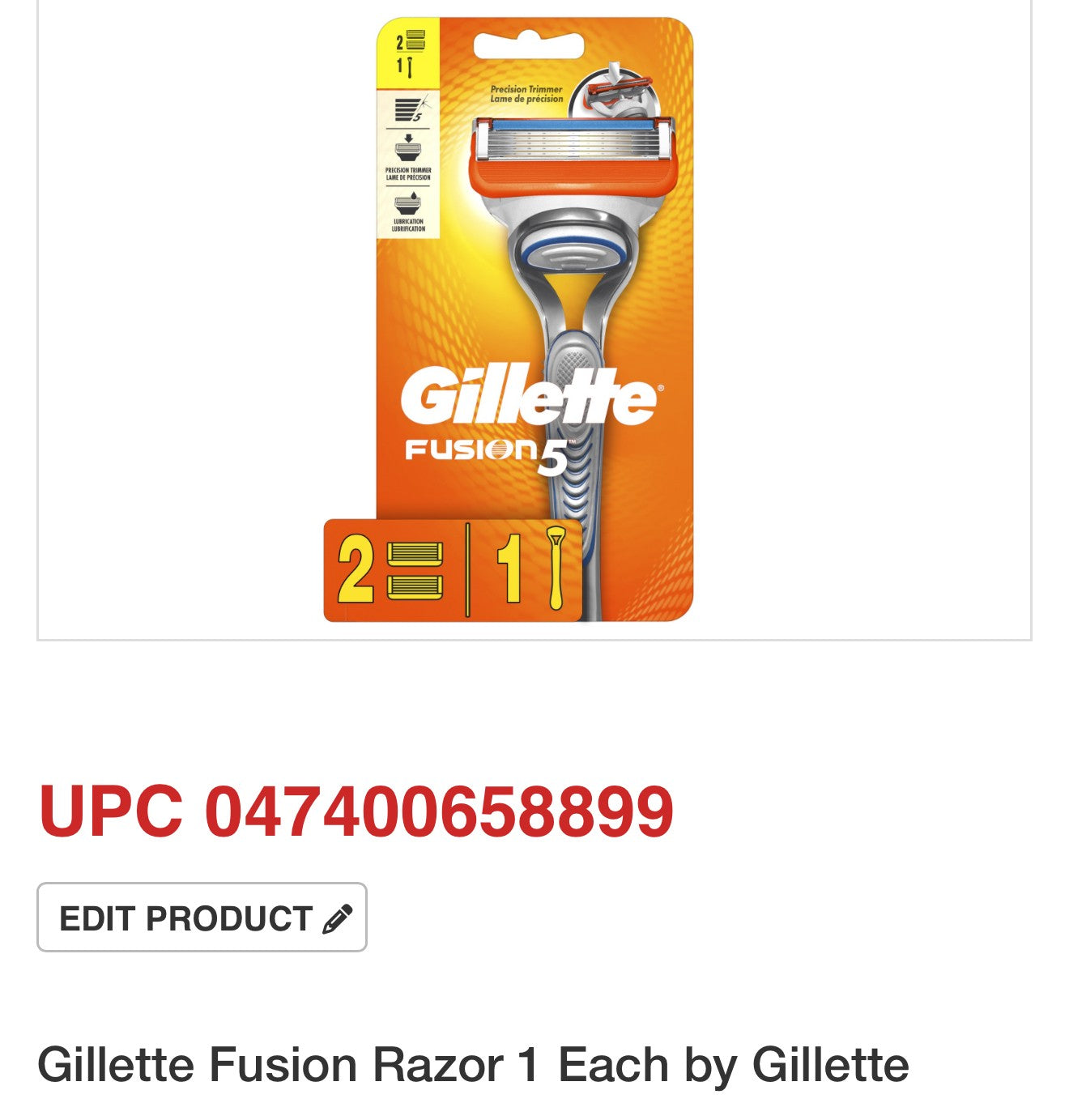Image resolution: width=1069 pixels, height=1120 pixels.
Task: Tap the Edit Product button
Action: pos(202,918)
